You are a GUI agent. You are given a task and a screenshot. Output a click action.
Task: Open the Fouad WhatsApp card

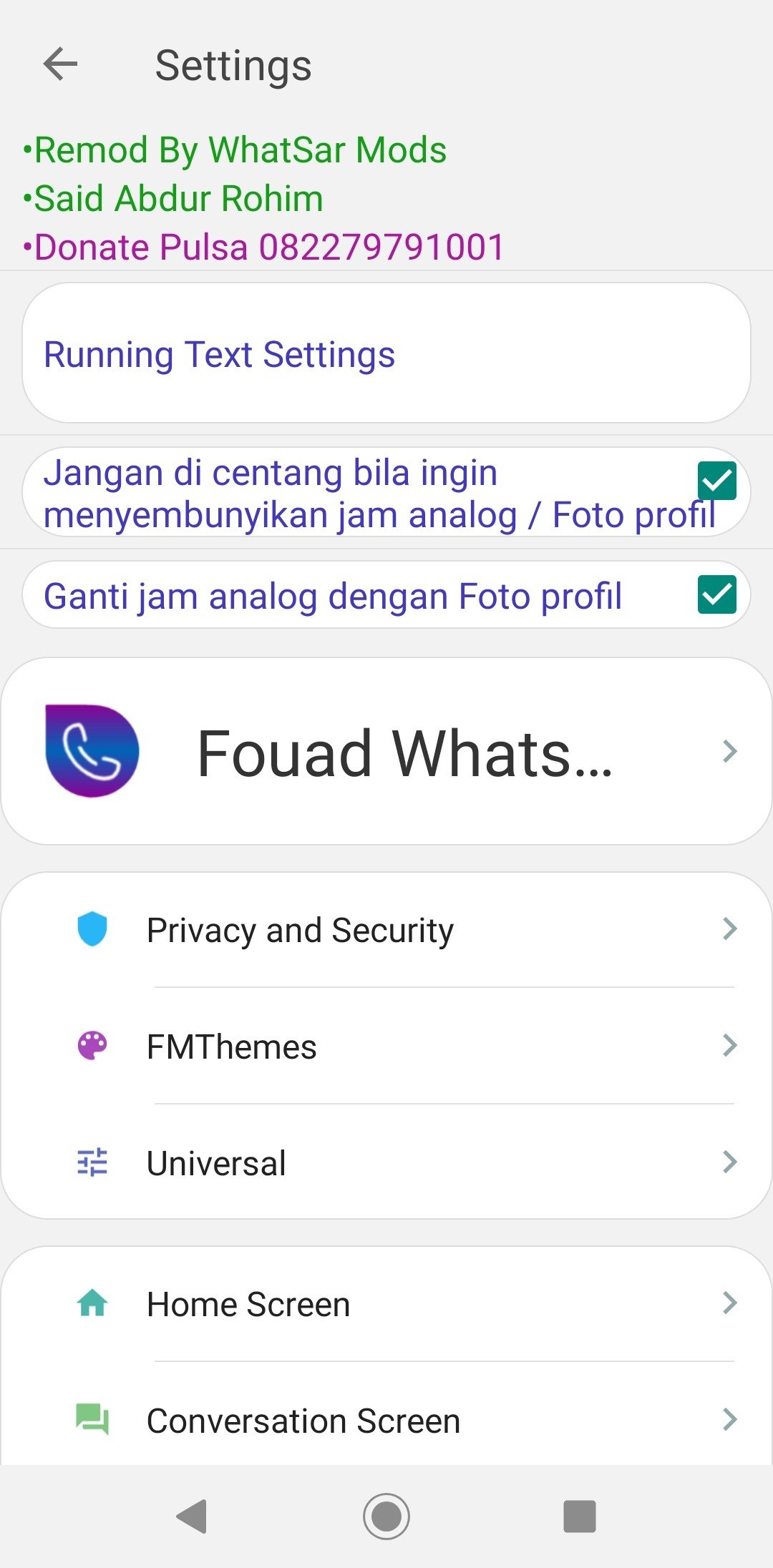tap(386, 751)
